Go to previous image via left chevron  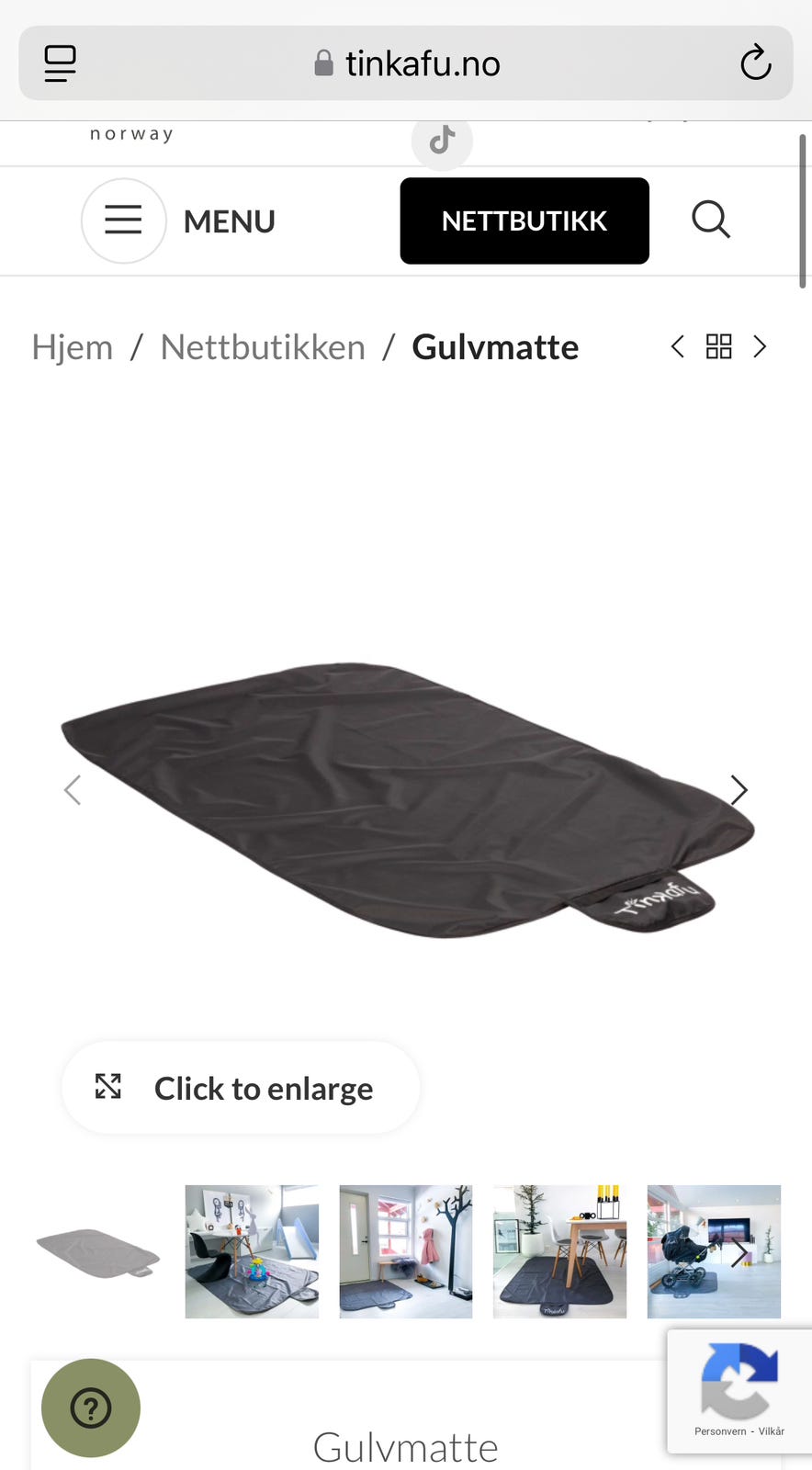pos(73,789)
